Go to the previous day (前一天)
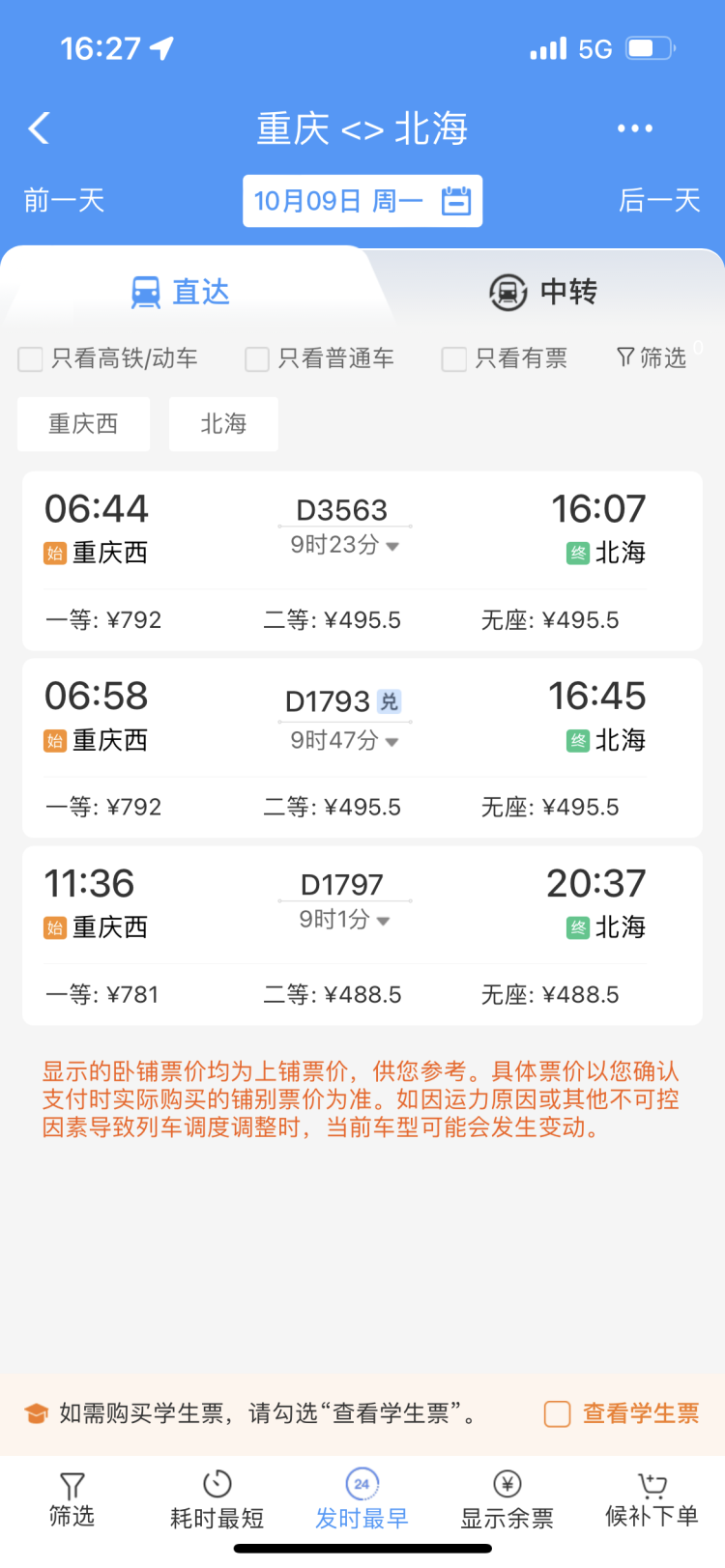The image size is (725, 1568). (x=64, y=201)
